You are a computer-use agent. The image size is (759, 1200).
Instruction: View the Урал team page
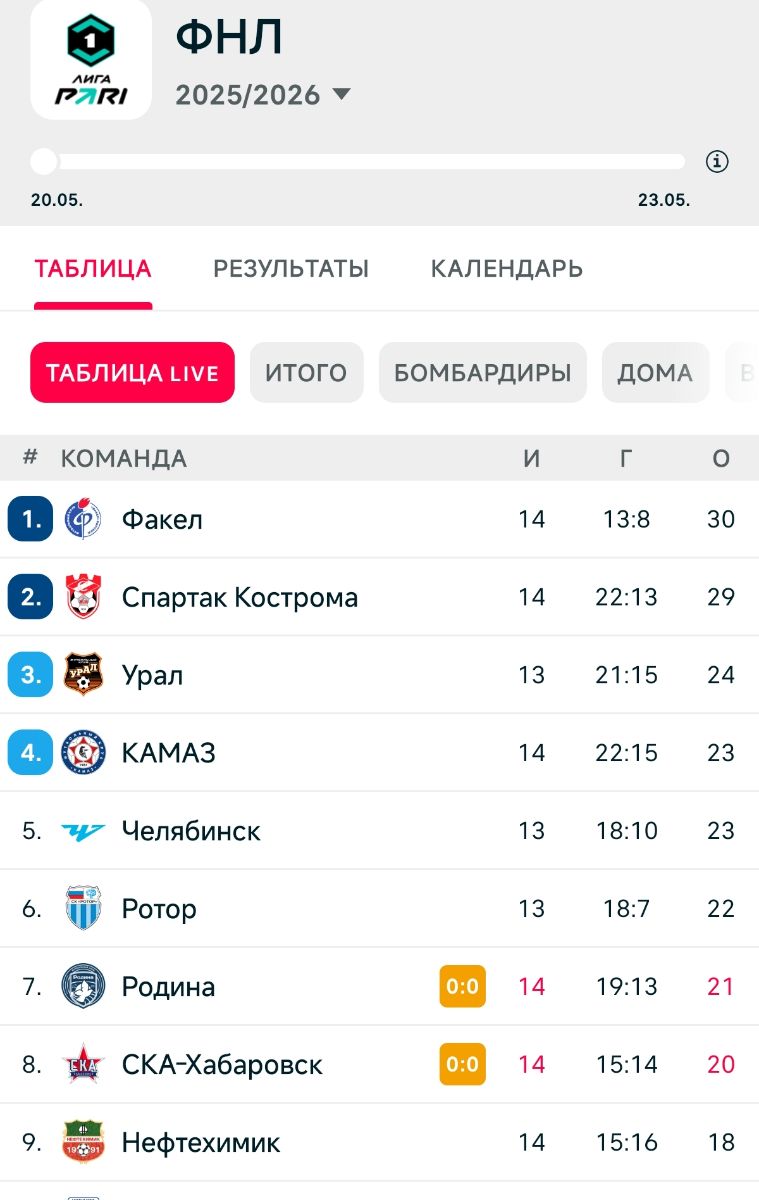(x=152, y=676)
